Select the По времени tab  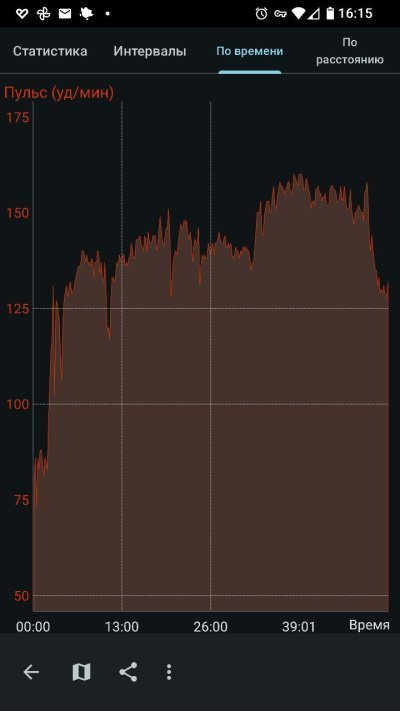click(x=249, y=51)
